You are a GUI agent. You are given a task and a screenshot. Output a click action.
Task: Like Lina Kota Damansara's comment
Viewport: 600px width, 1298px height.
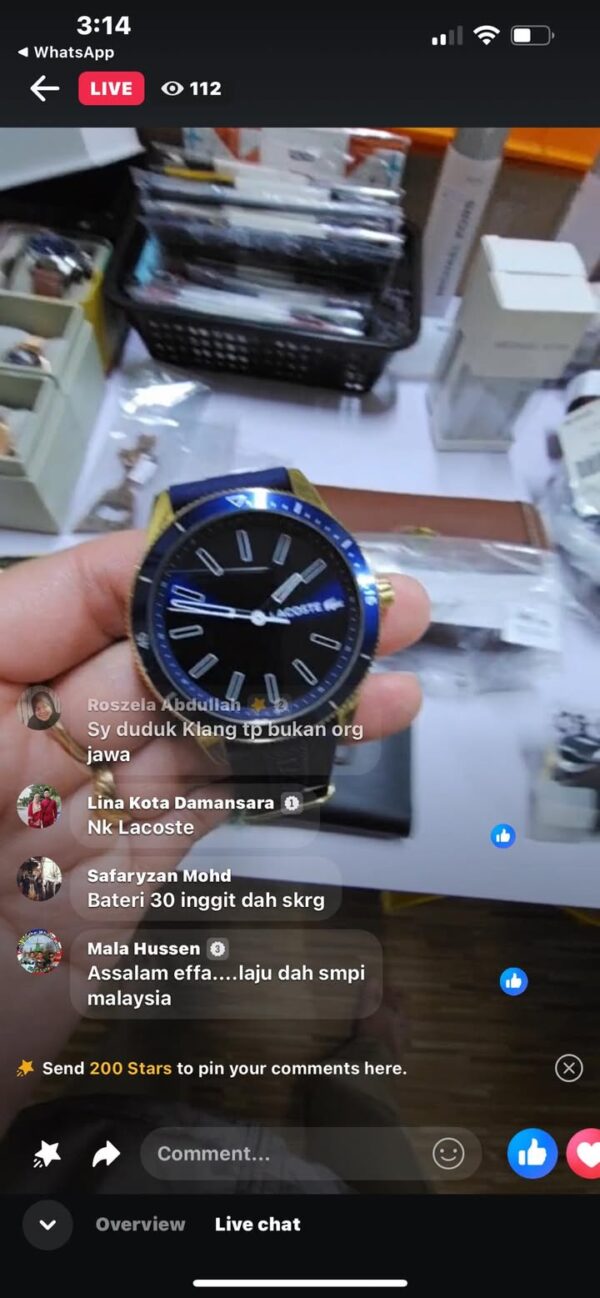tap(503, 836)
